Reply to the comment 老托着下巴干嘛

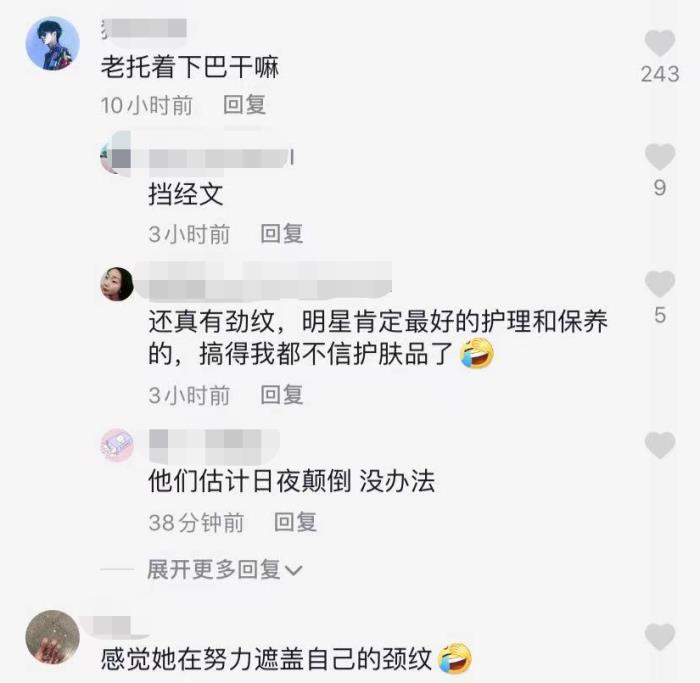[x=244, y=105]
